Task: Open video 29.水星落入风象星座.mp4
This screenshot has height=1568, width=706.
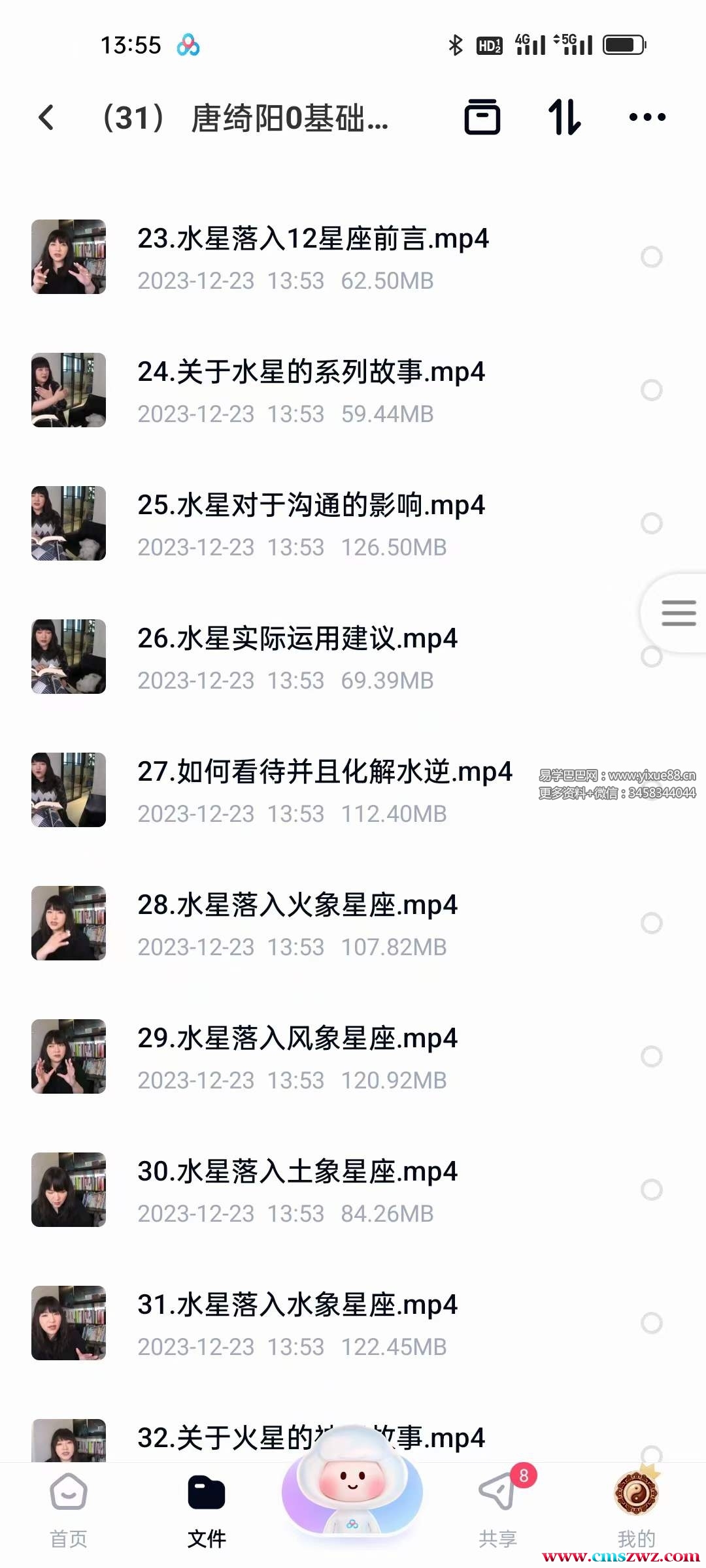Action: click(x=297, y=1039)
